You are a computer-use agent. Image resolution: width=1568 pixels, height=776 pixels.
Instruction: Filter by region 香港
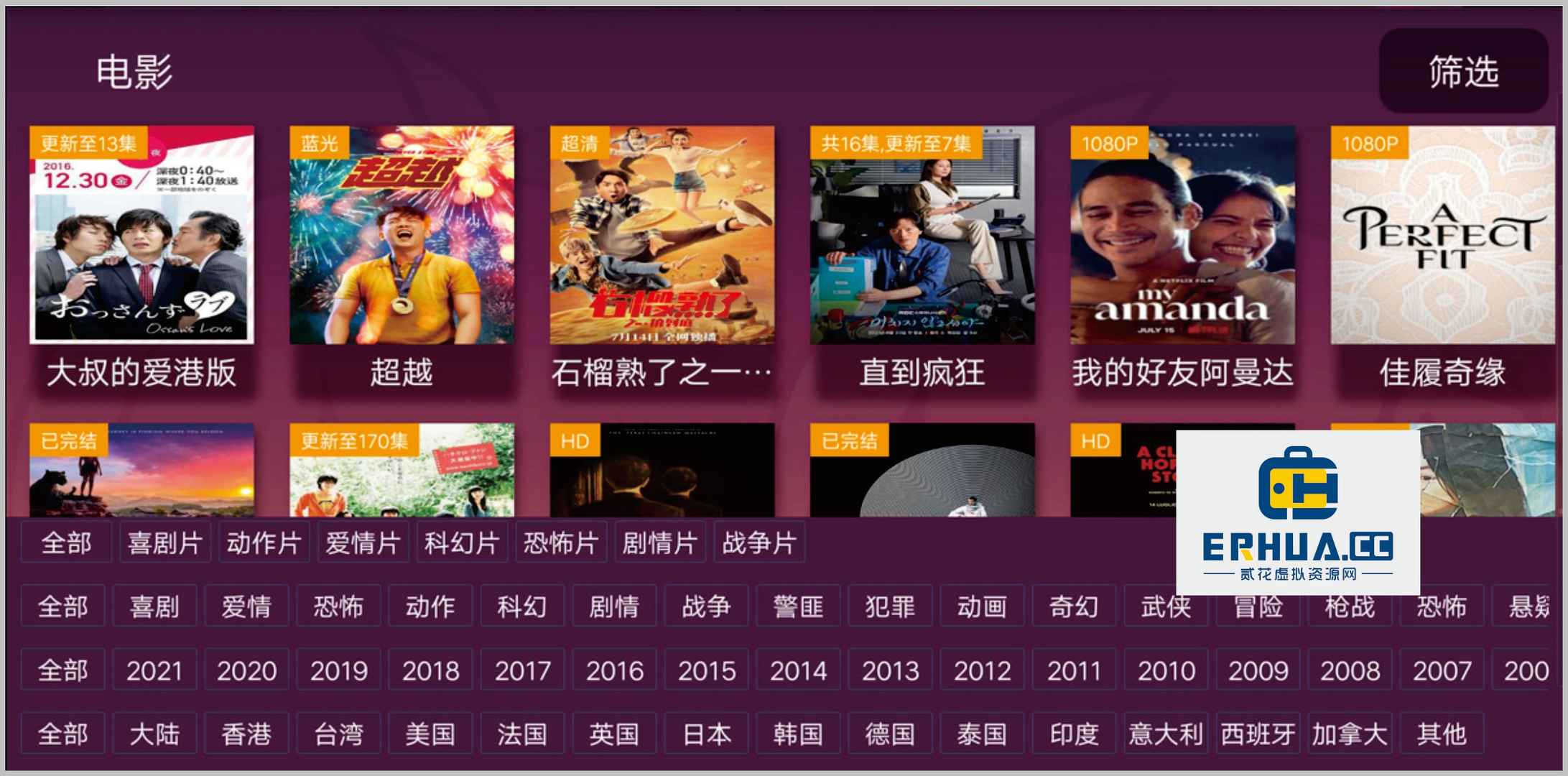pos(246,734)
